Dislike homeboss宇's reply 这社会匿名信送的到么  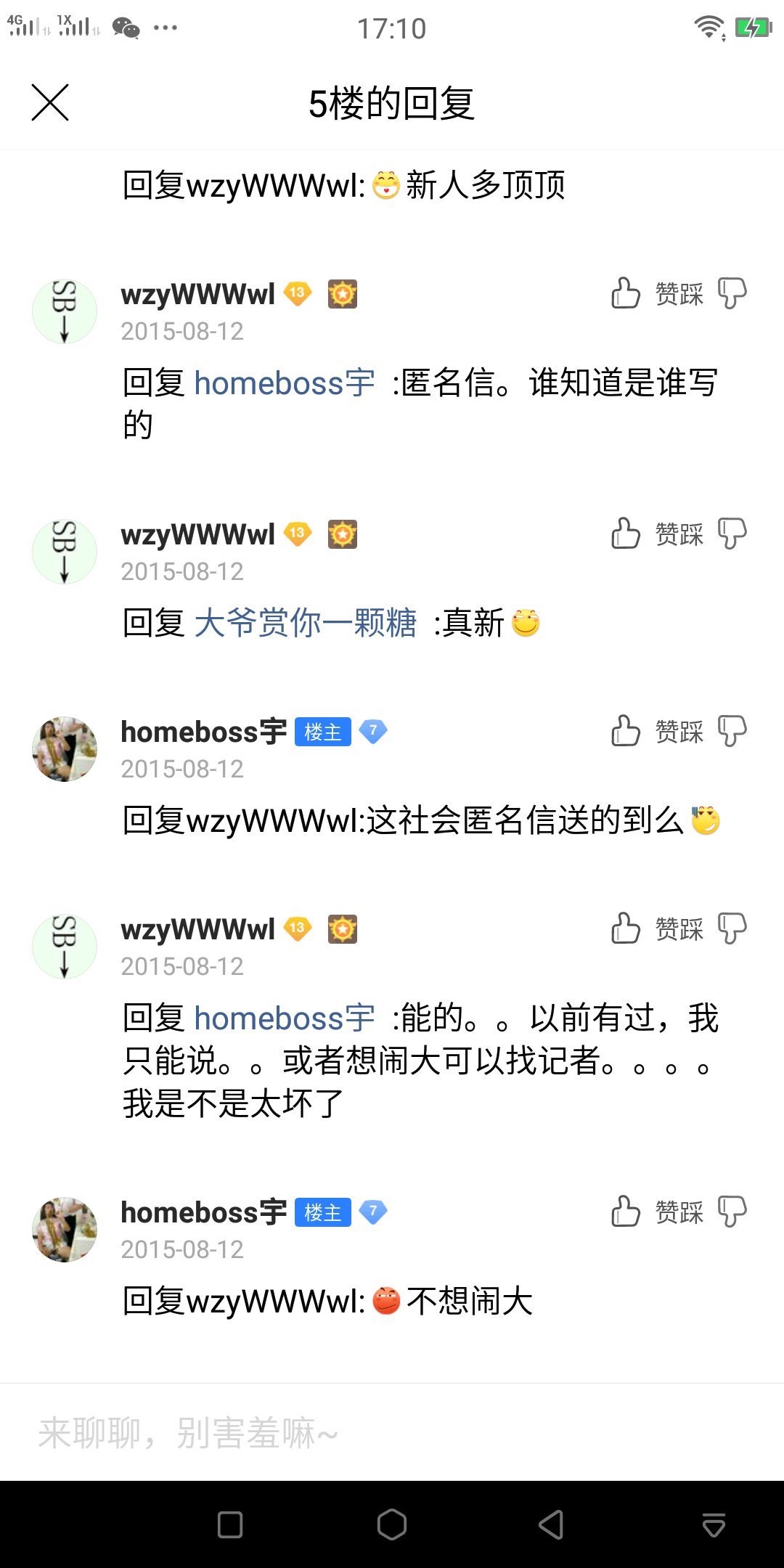point(732,731)
